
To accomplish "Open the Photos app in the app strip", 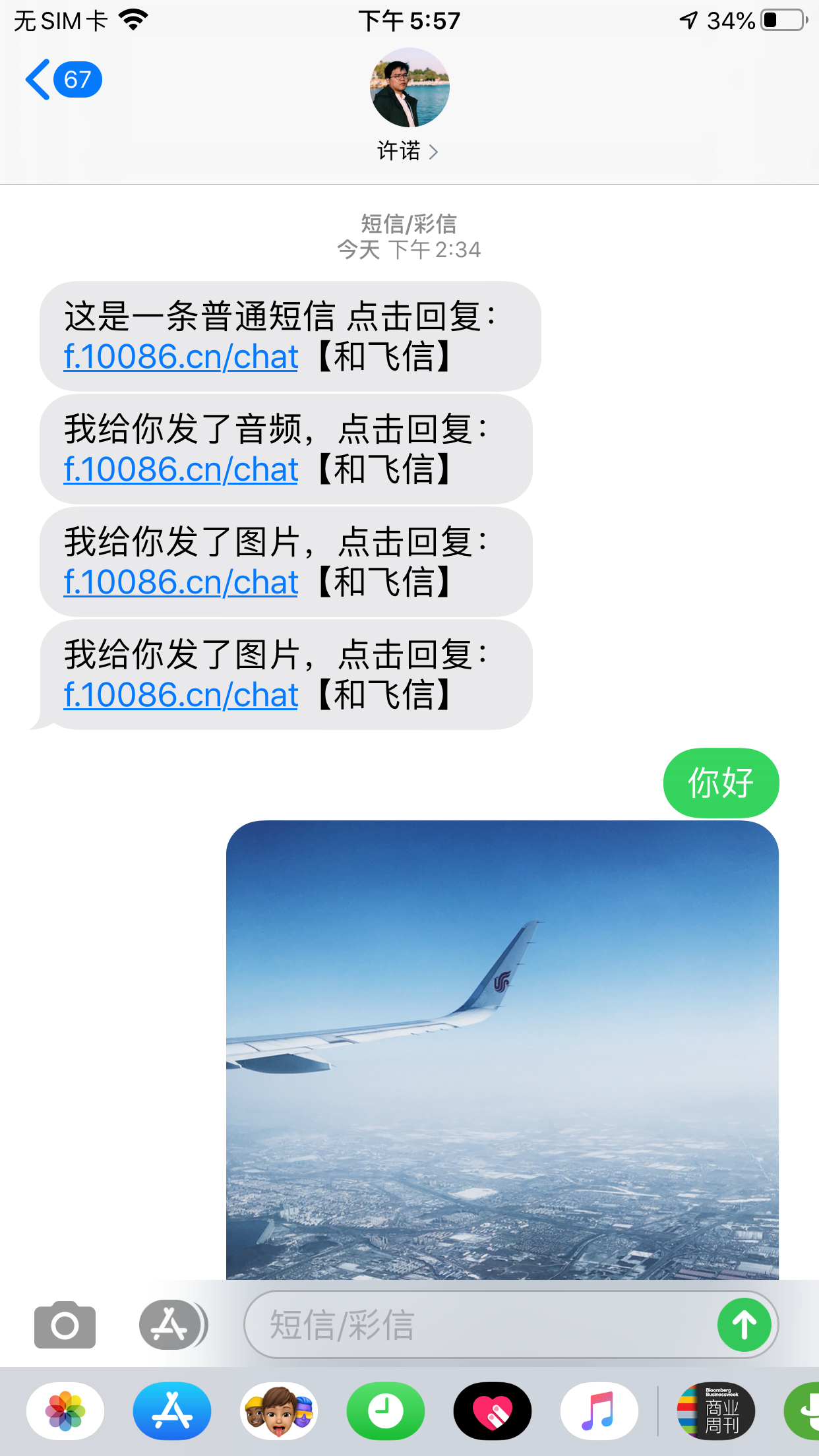I will pos(65,1411).
